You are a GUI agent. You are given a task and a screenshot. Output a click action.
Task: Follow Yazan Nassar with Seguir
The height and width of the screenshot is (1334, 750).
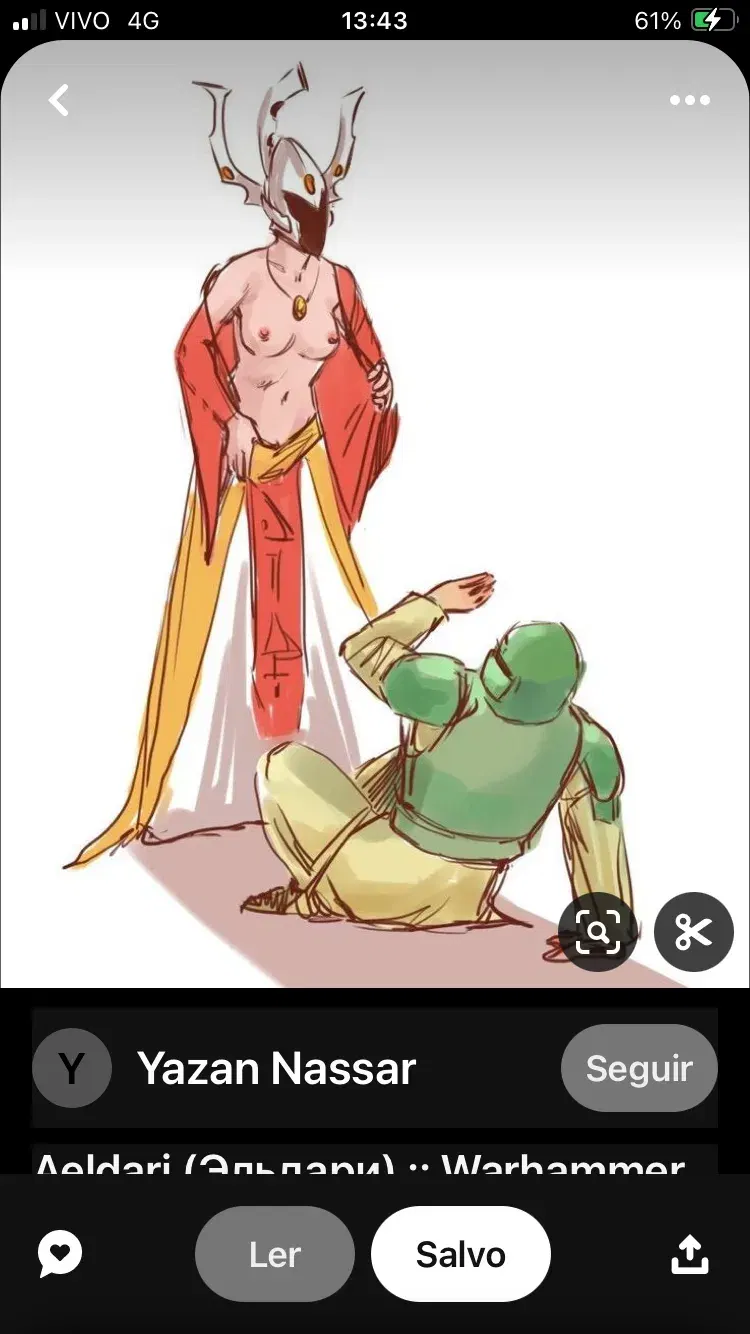tap(639, 1068)
